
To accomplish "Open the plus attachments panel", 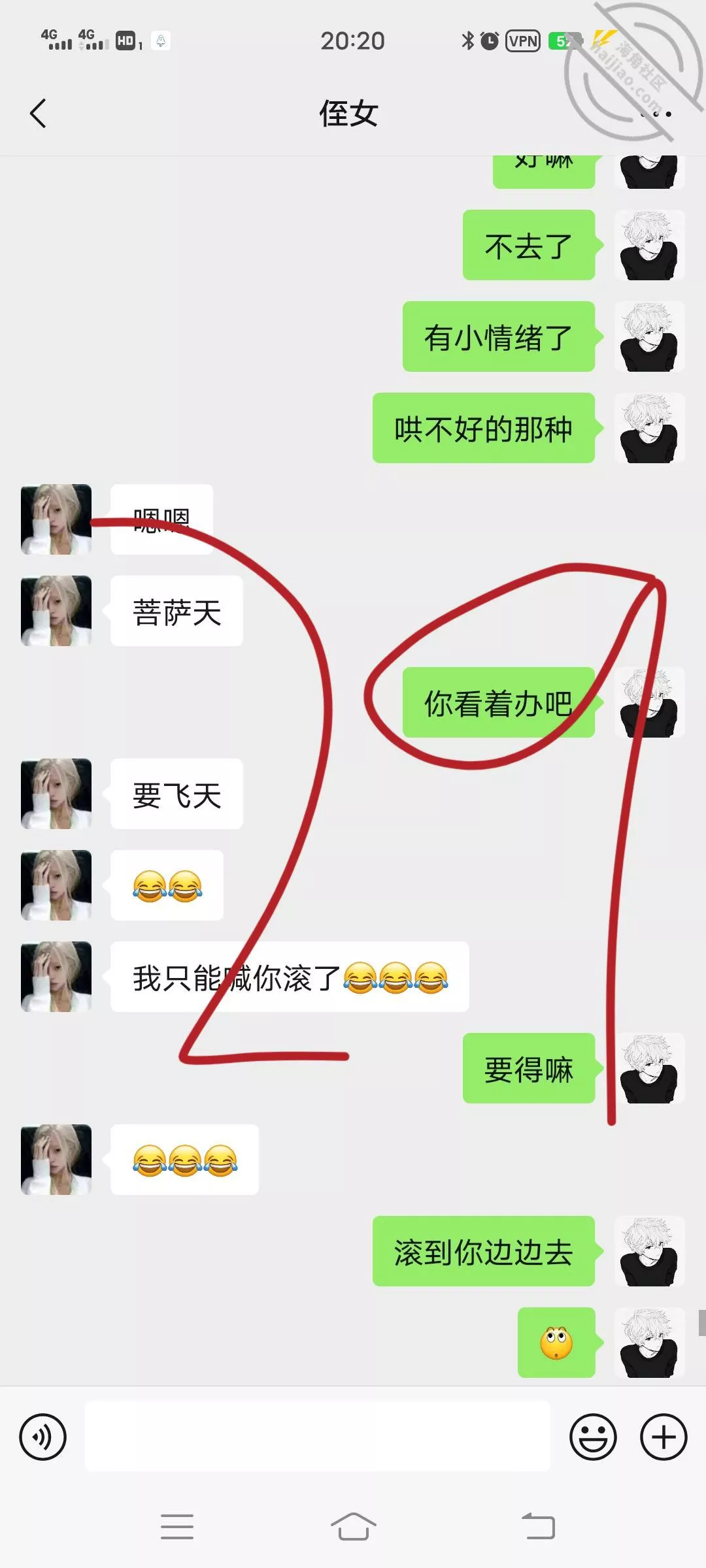I will pos(664,1437).
